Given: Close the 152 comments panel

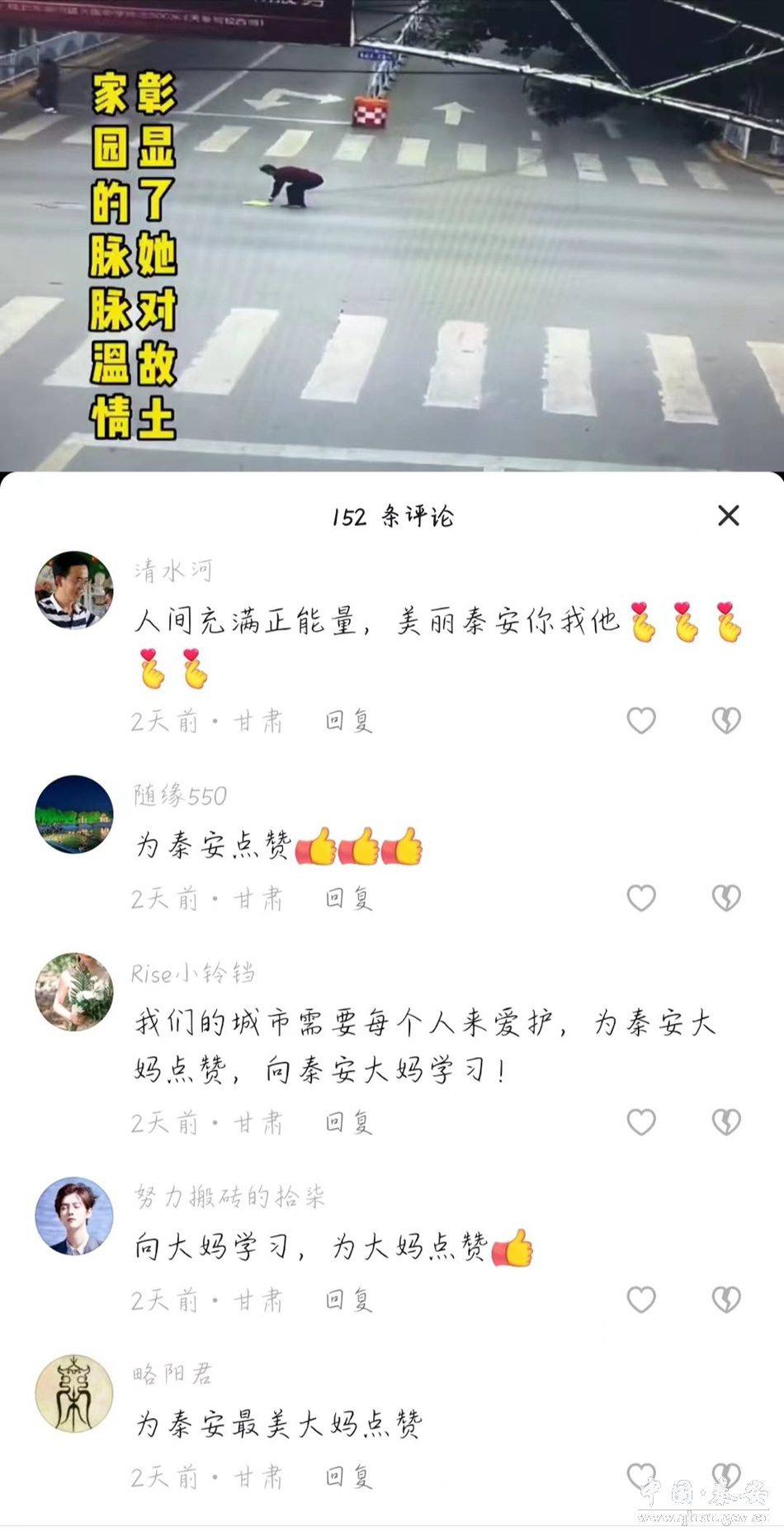Looking at the screenshot, I should 728,516.
